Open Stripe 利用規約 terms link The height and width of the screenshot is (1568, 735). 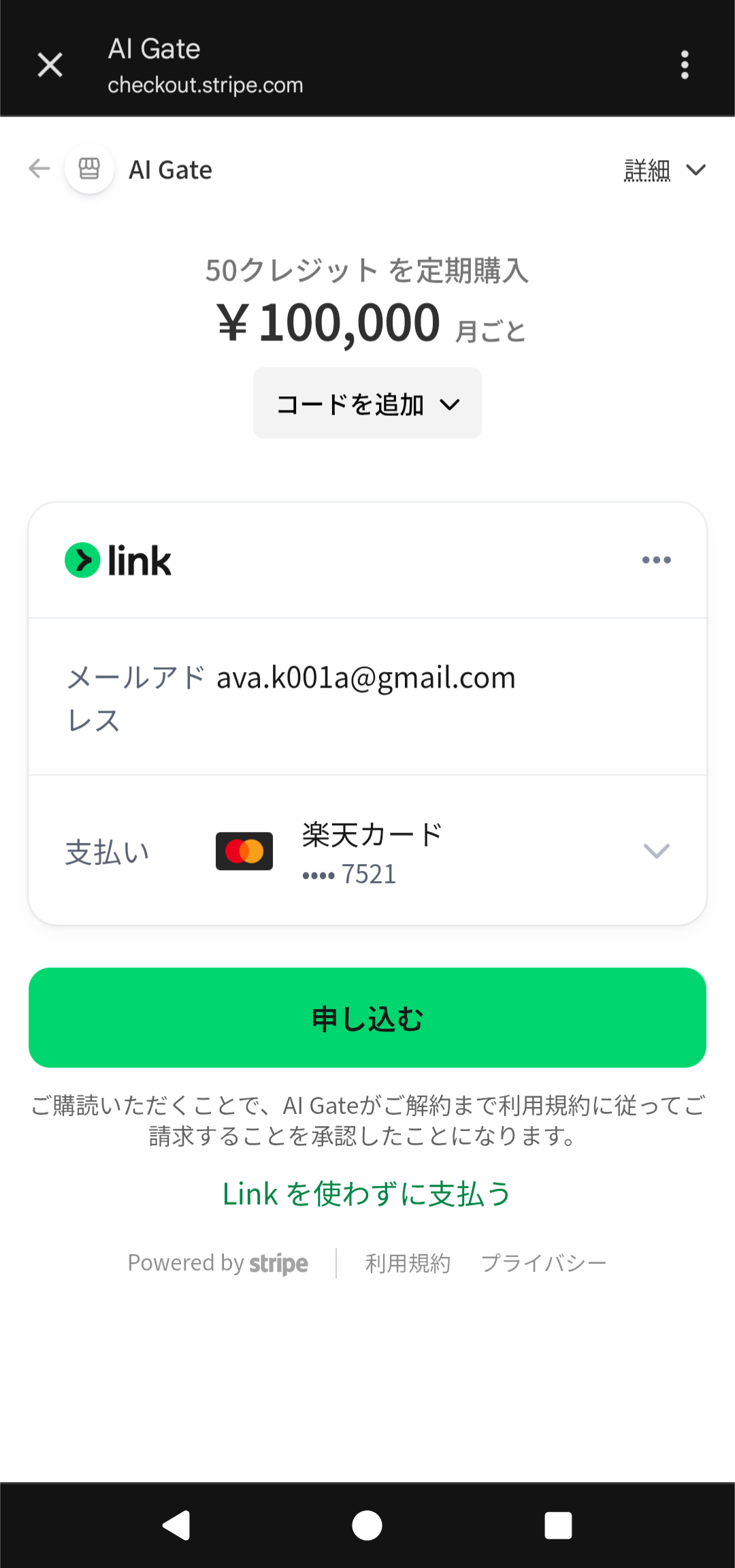click(x=408, y=1264)
